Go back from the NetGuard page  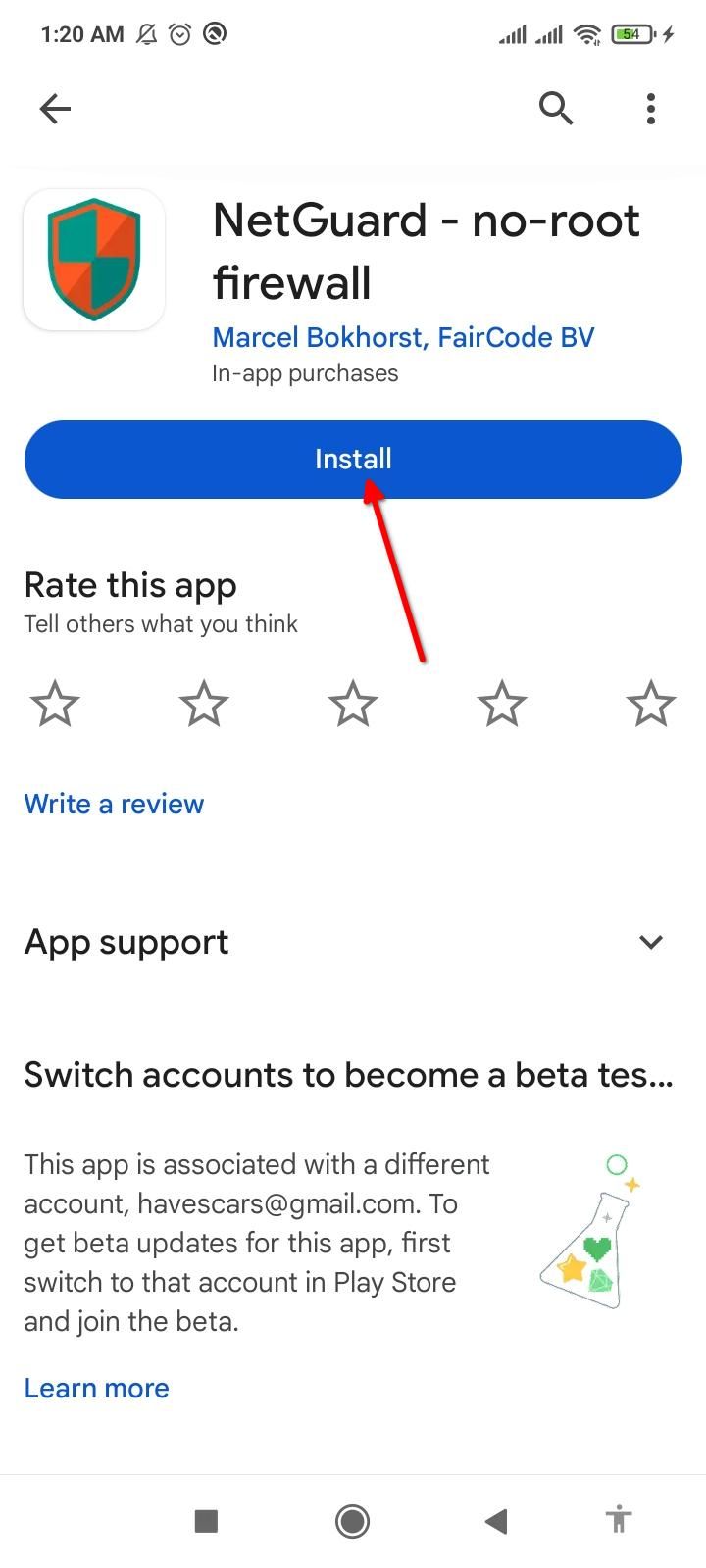55,109
